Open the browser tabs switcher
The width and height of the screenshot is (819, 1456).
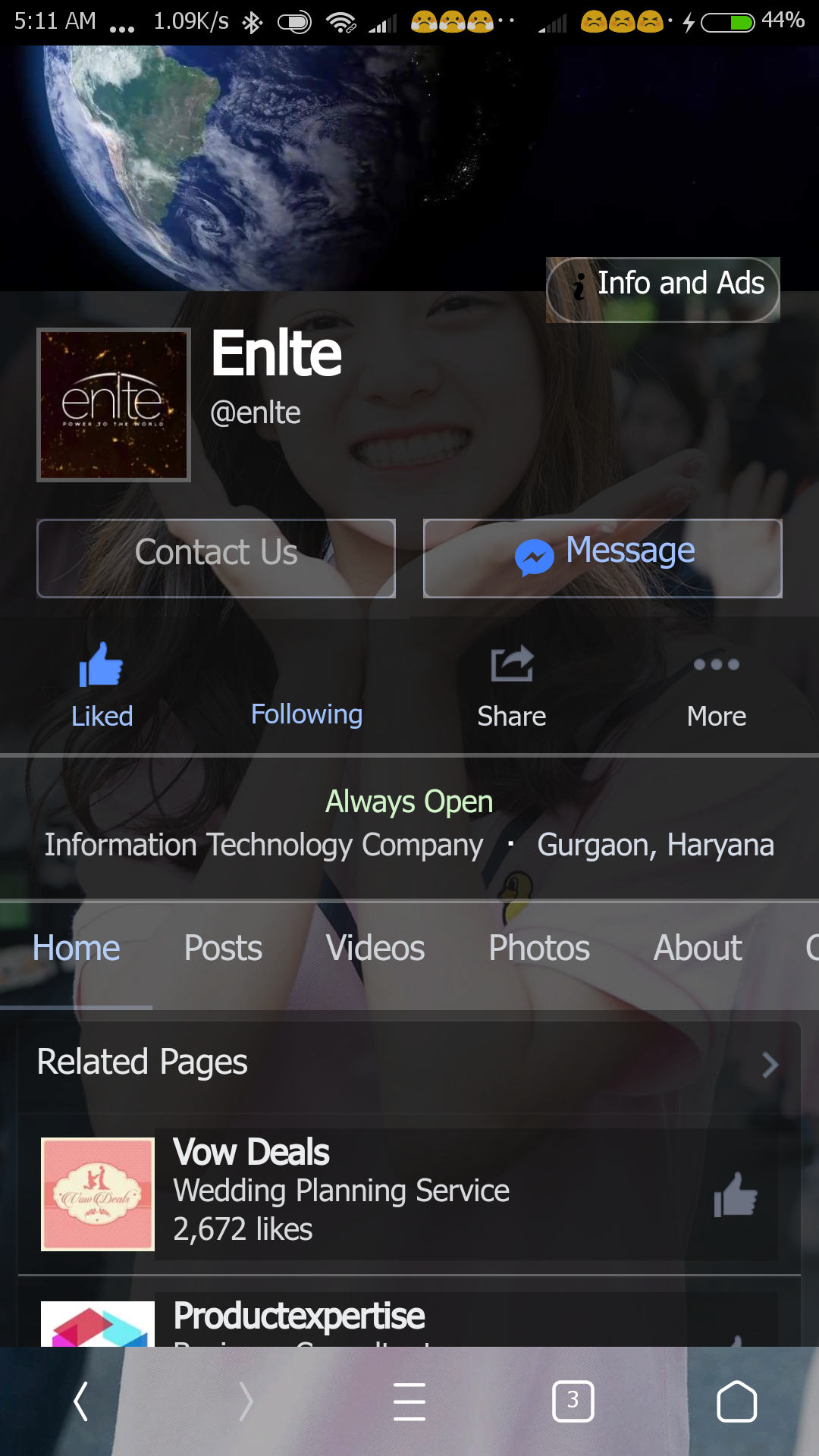573,1401
